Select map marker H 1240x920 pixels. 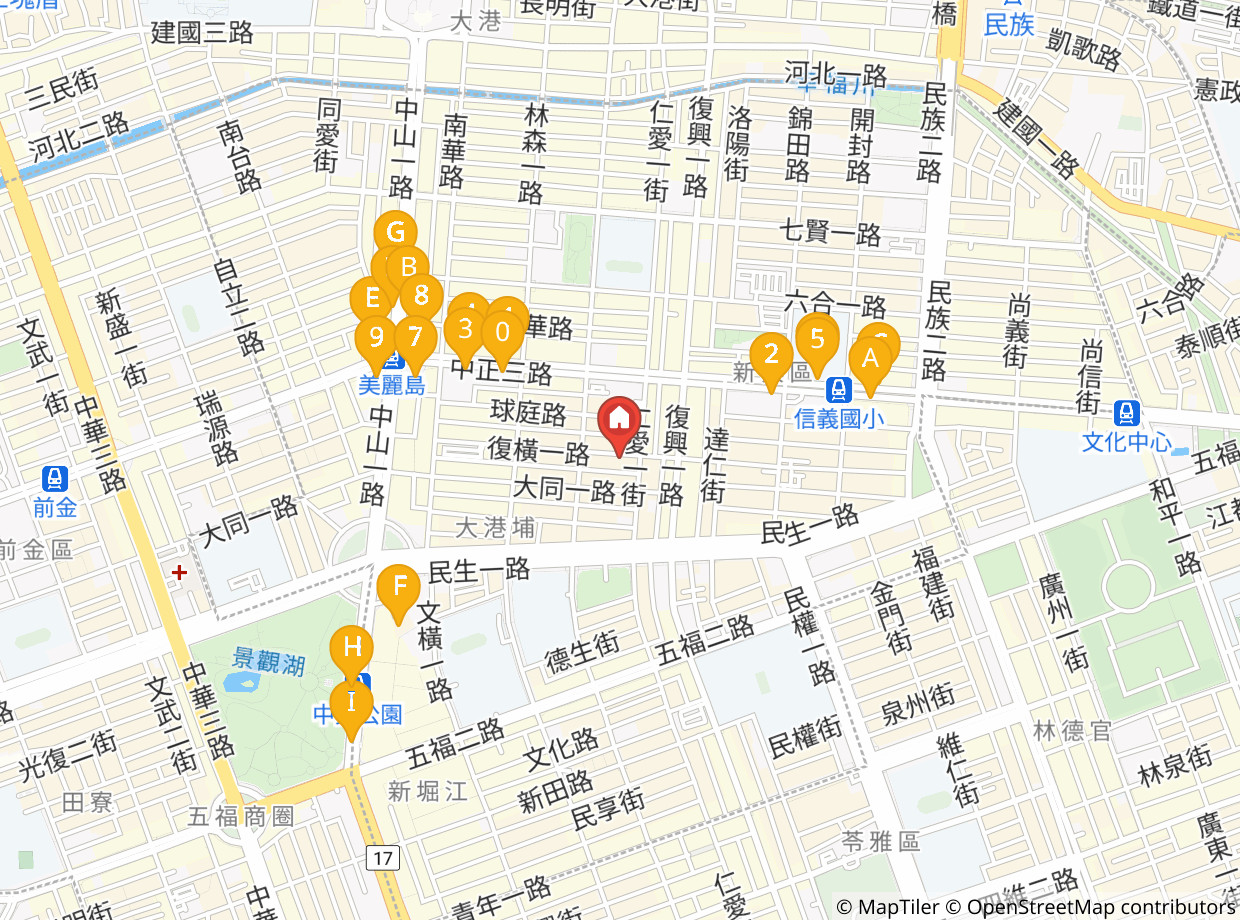351,646
